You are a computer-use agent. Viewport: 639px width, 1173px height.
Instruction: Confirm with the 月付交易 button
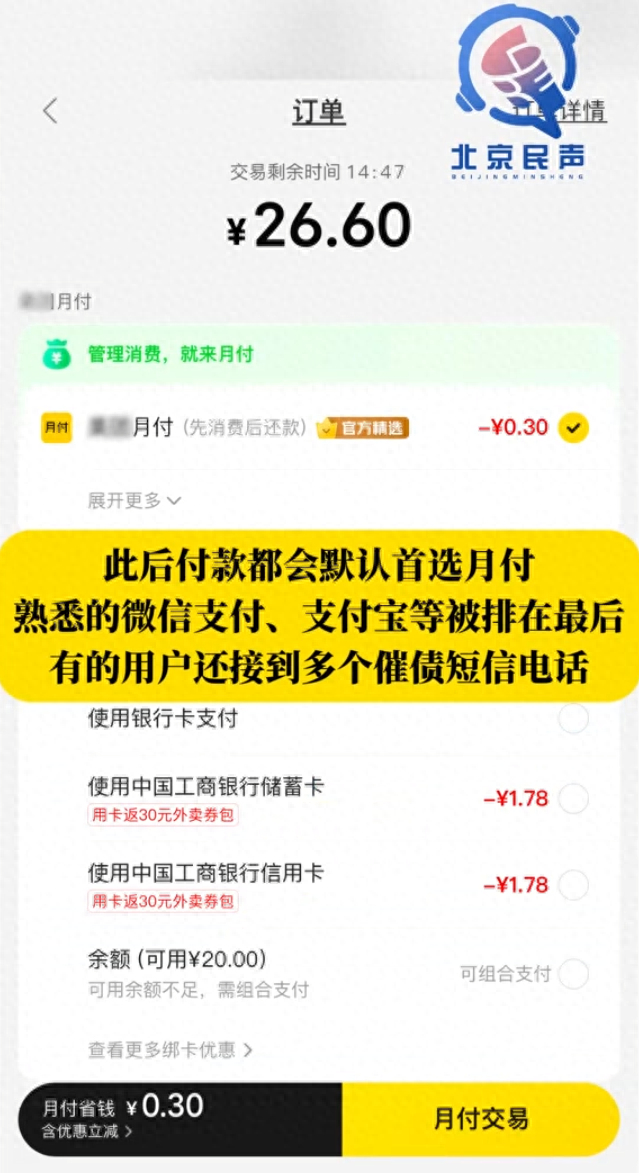click(x=481, y=1119)
